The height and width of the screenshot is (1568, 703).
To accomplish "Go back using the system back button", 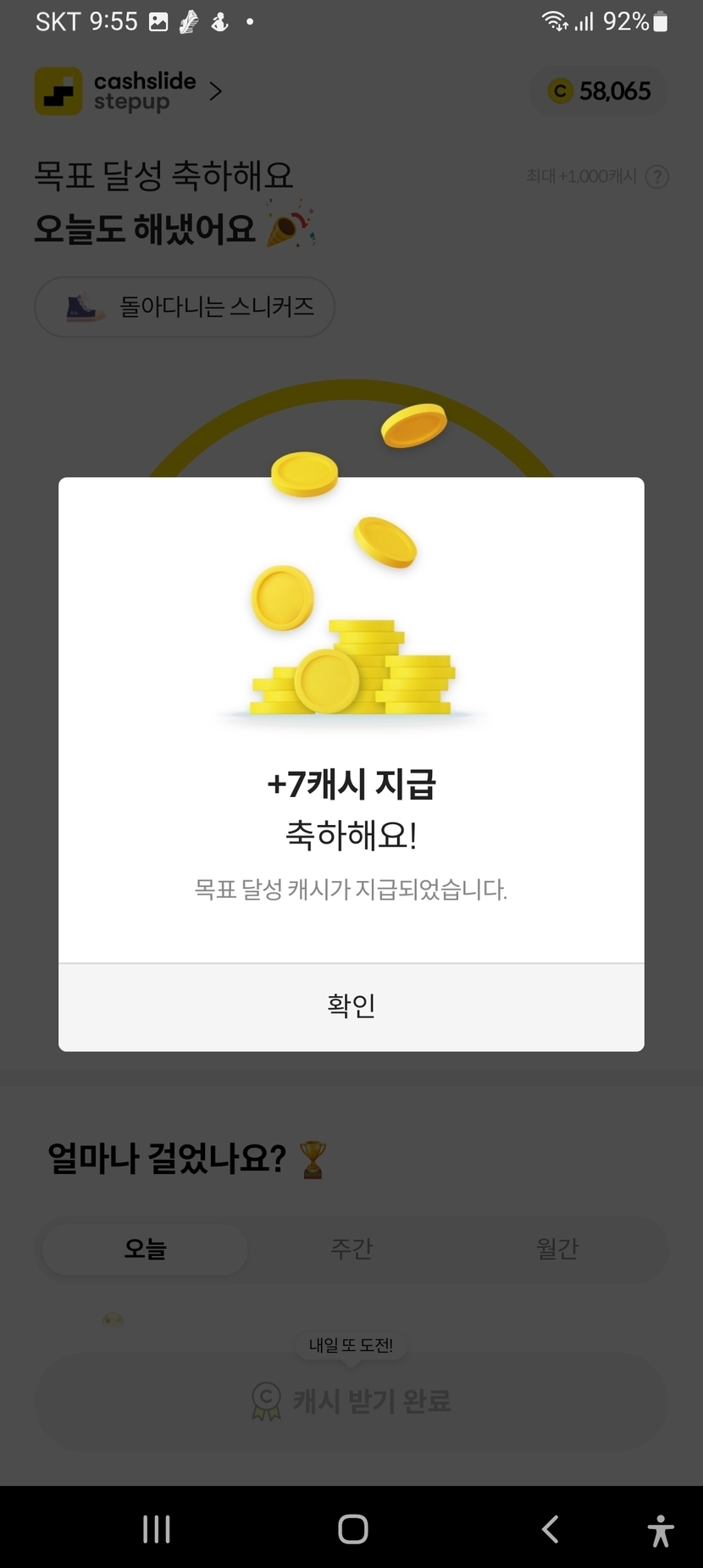I will point(550,1528).
